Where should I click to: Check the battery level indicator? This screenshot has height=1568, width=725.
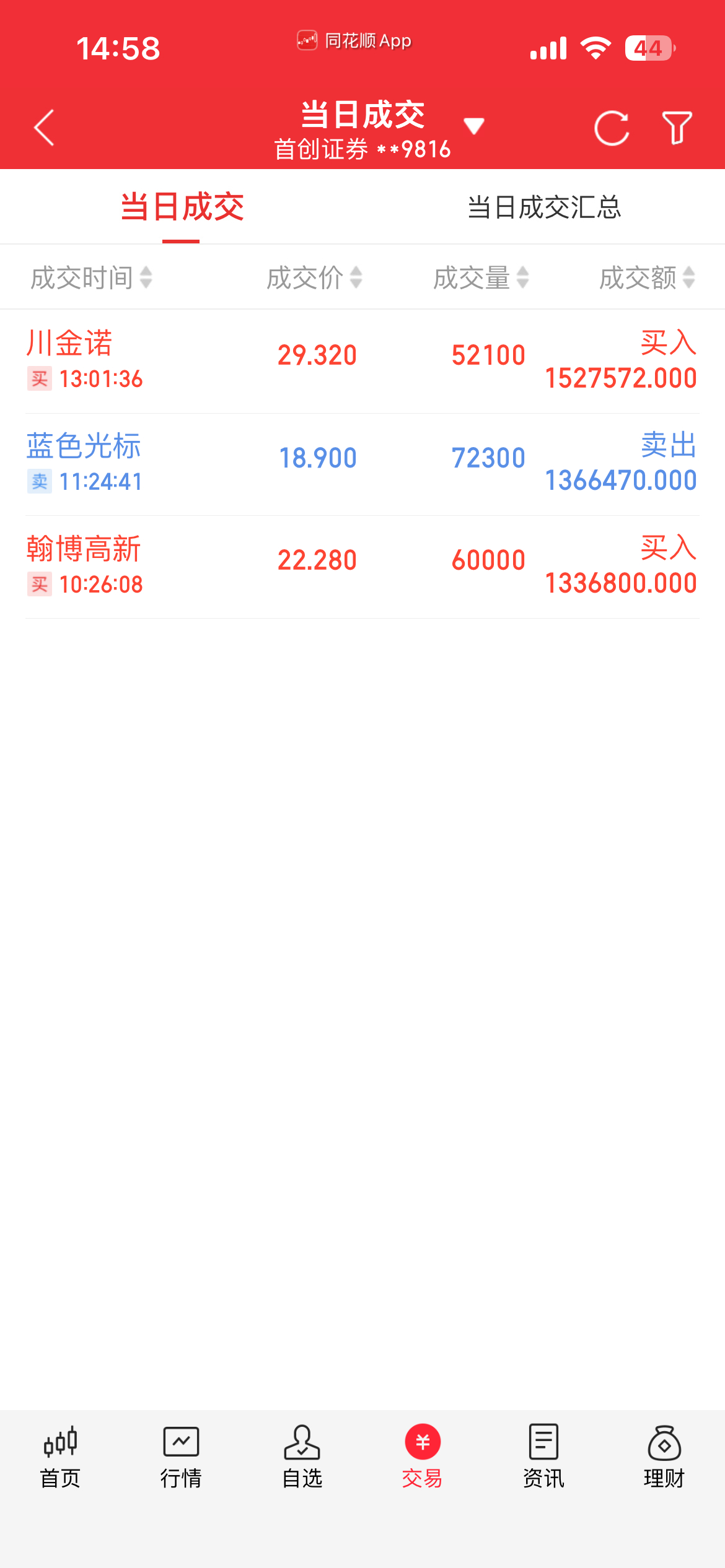(x=648, y=46)
